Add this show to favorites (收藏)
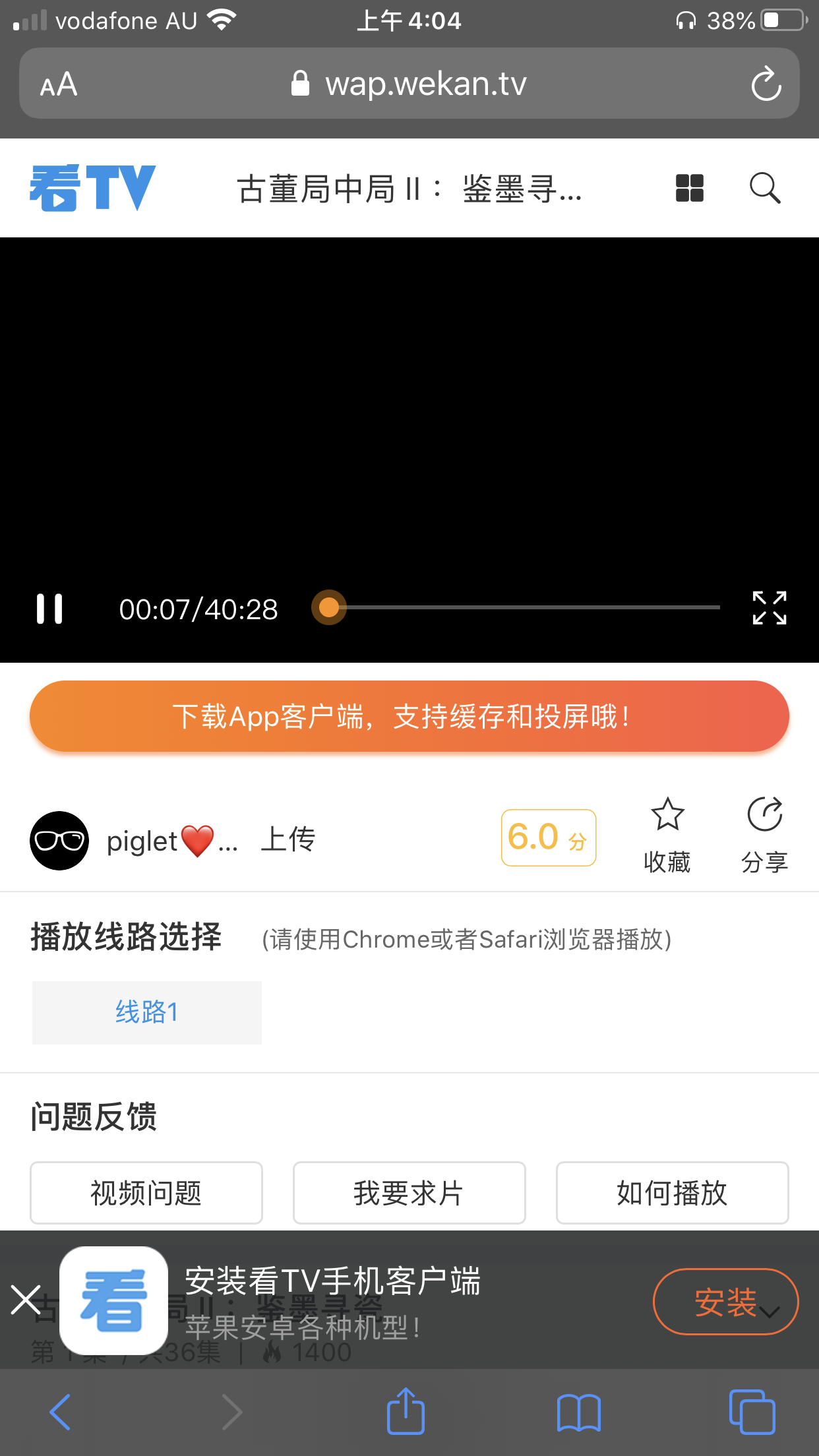 pyautogui.click(x=667, y=835)
